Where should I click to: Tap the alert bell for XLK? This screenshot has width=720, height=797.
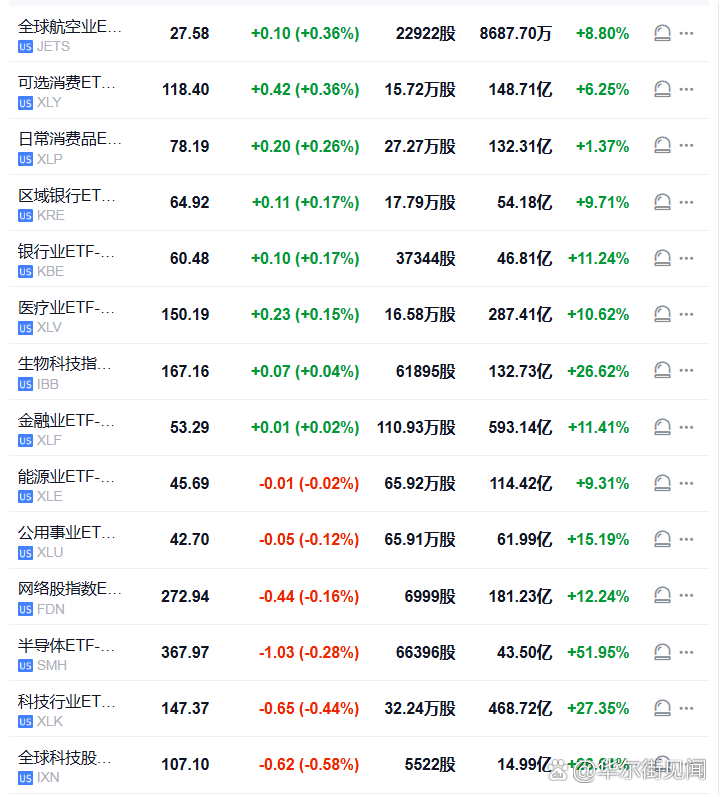click(662, 709)
